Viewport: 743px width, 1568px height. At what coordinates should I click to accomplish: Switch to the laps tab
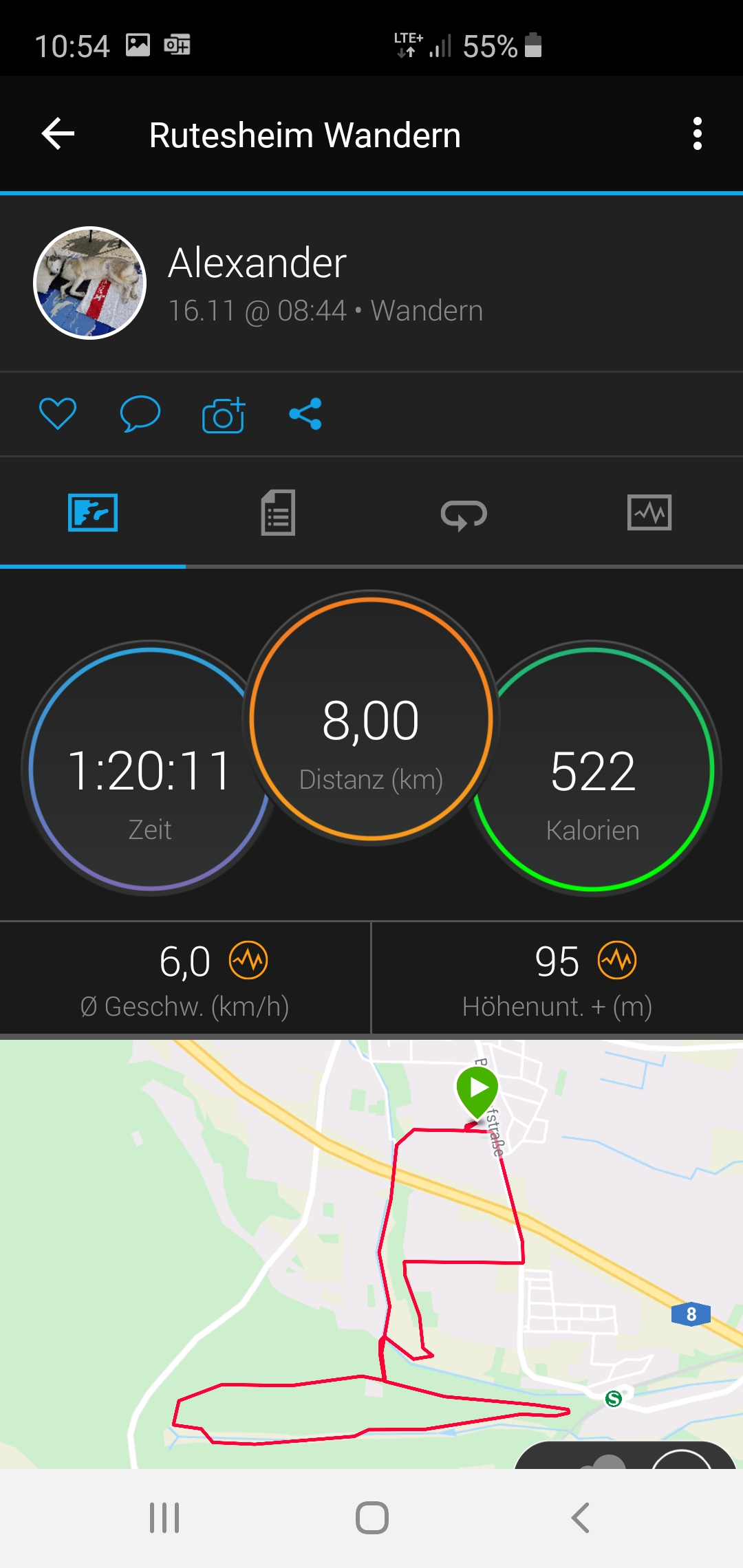click(464, 514)
